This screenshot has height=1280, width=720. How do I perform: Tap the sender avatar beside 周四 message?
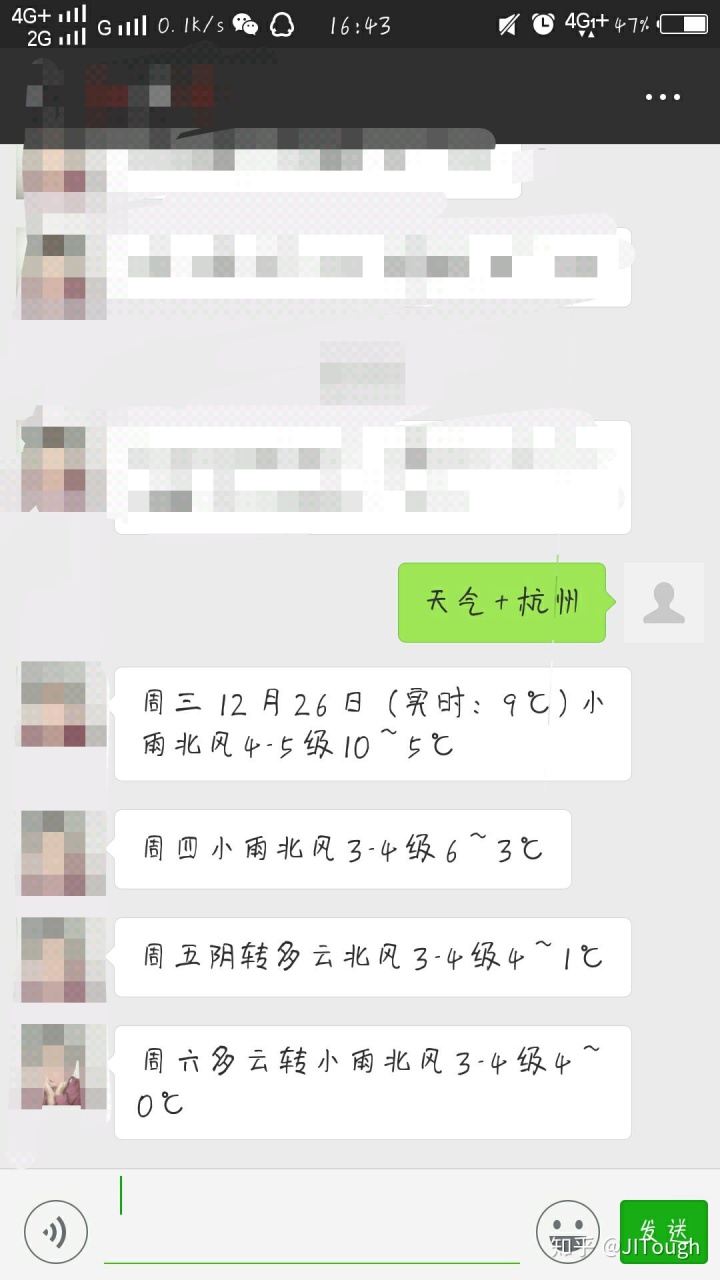(x=64, y=853)
